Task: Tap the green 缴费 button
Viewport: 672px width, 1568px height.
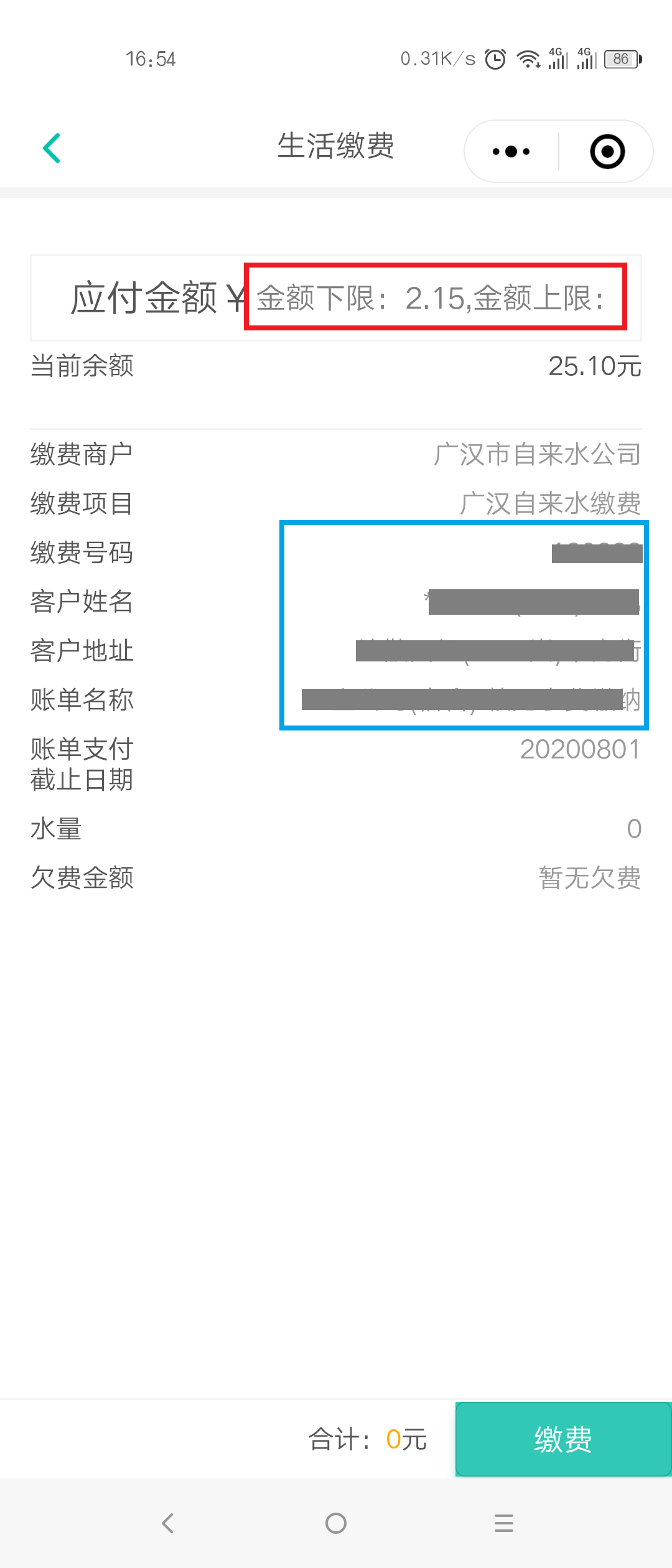Action: (563, 1439)
